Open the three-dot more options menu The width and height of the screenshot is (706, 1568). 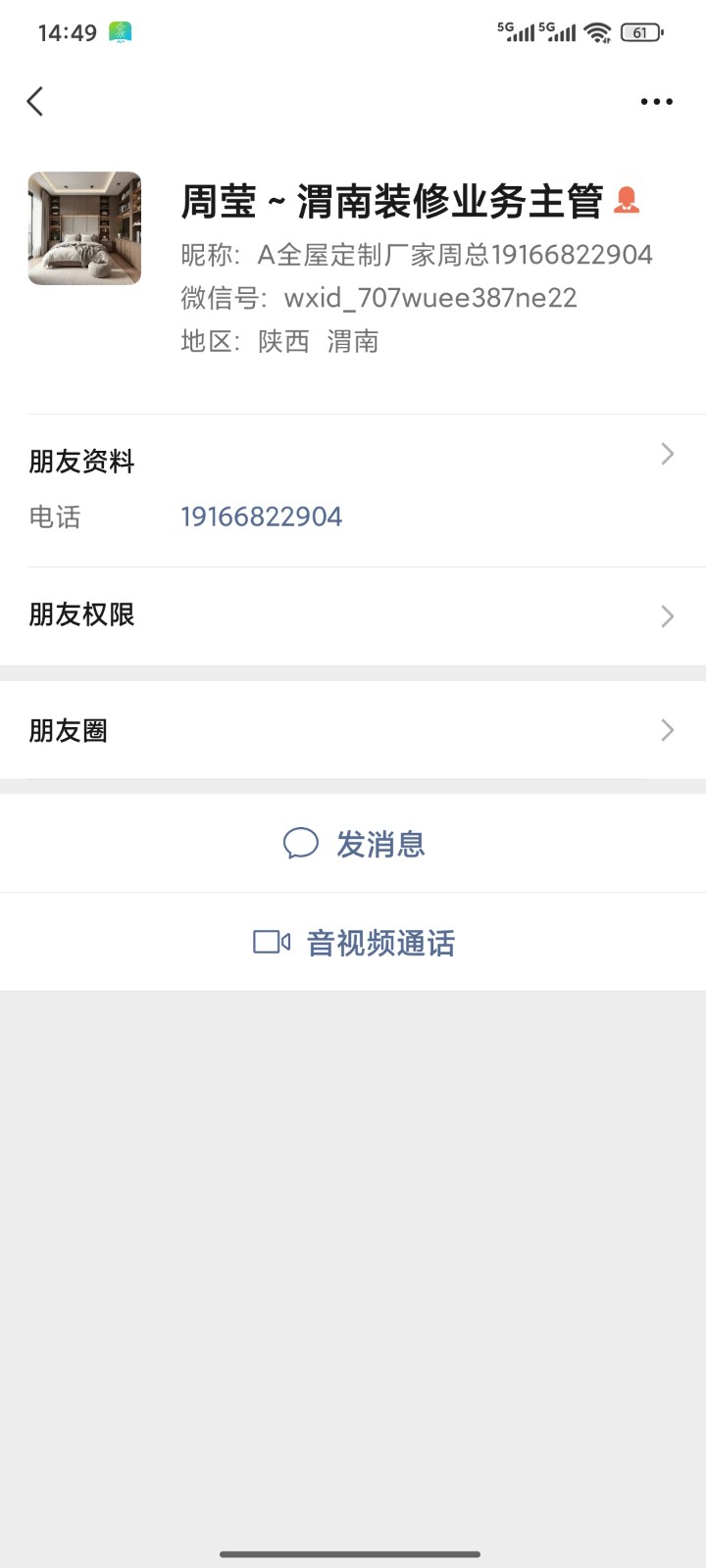[x=656, y=102]
